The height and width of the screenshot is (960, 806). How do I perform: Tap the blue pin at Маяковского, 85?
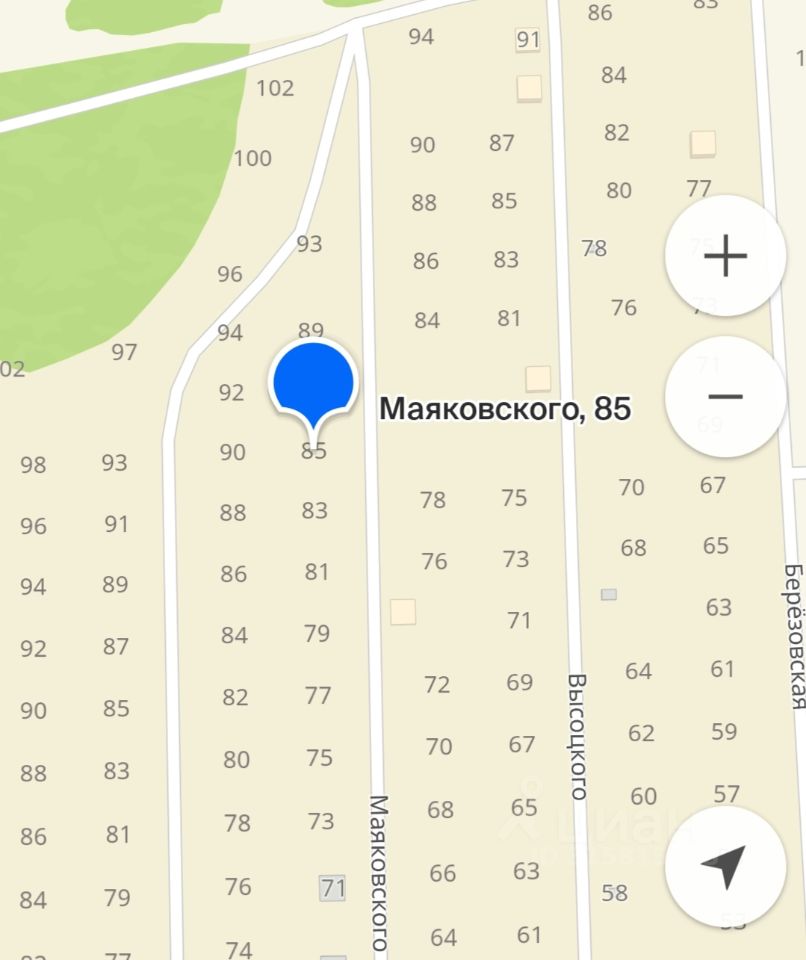314,385
